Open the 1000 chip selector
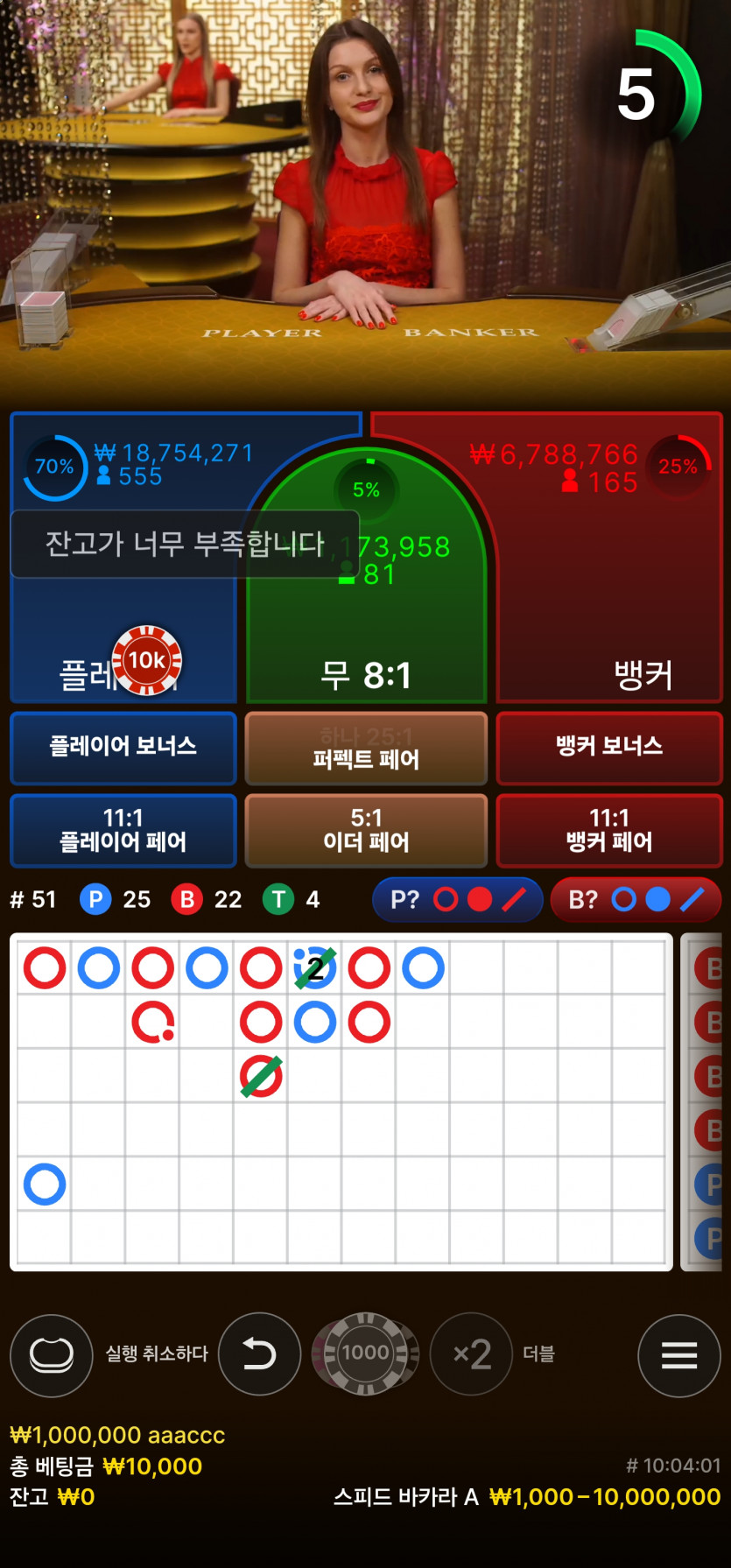 click(x=366, y=1354)
